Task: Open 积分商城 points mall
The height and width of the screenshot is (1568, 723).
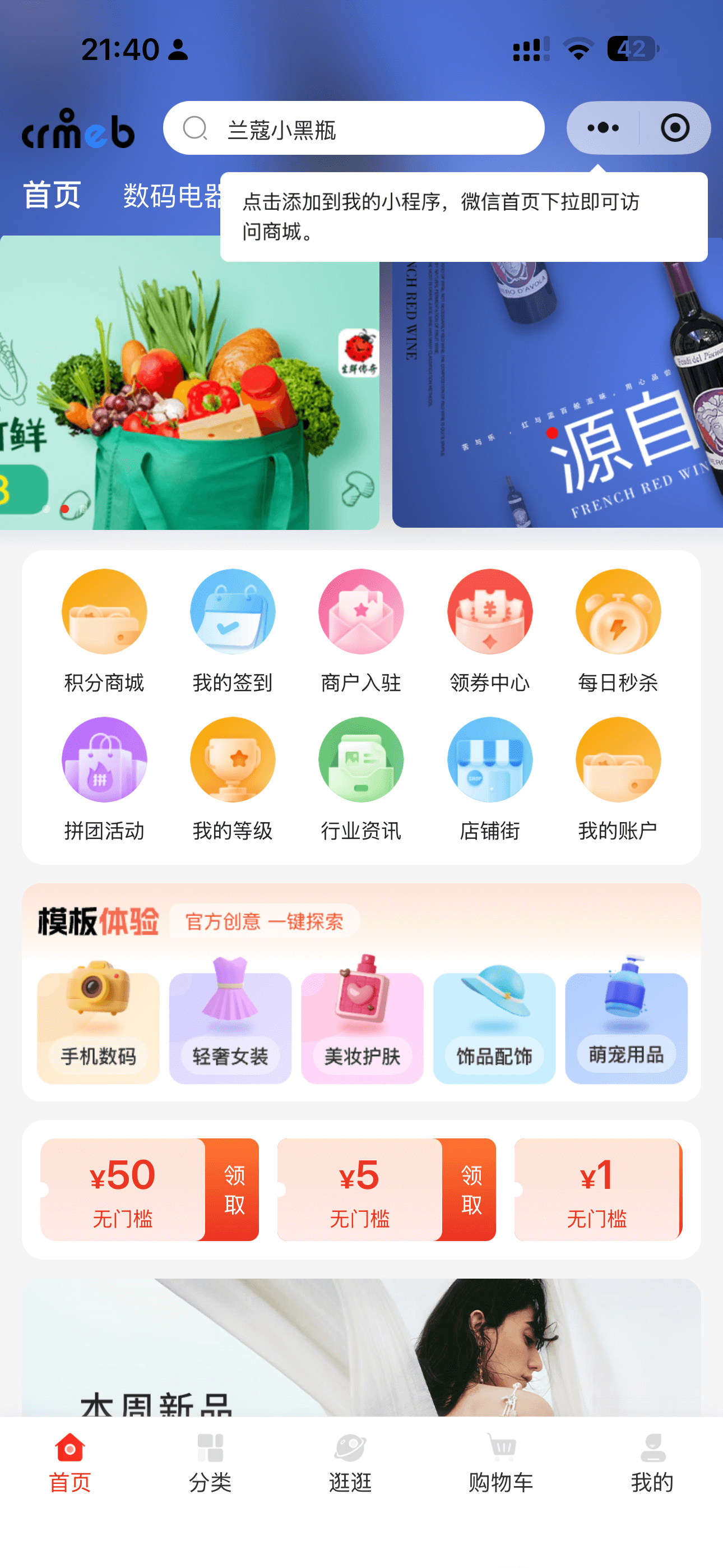Action: [104, 630]
